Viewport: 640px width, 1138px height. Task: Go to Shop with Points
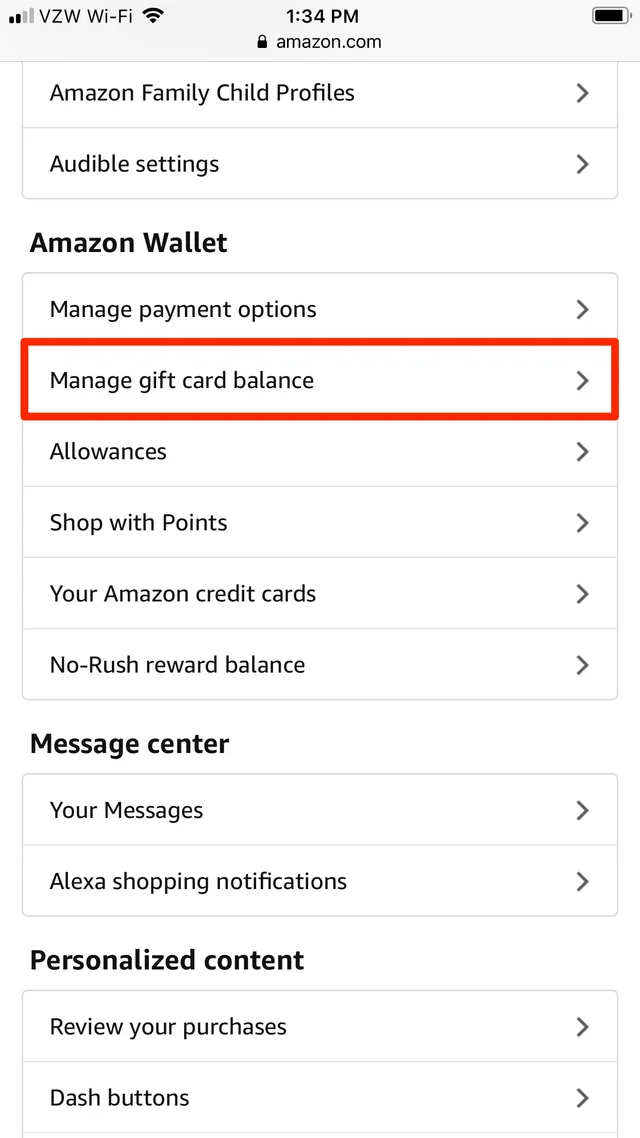[320, 523]
